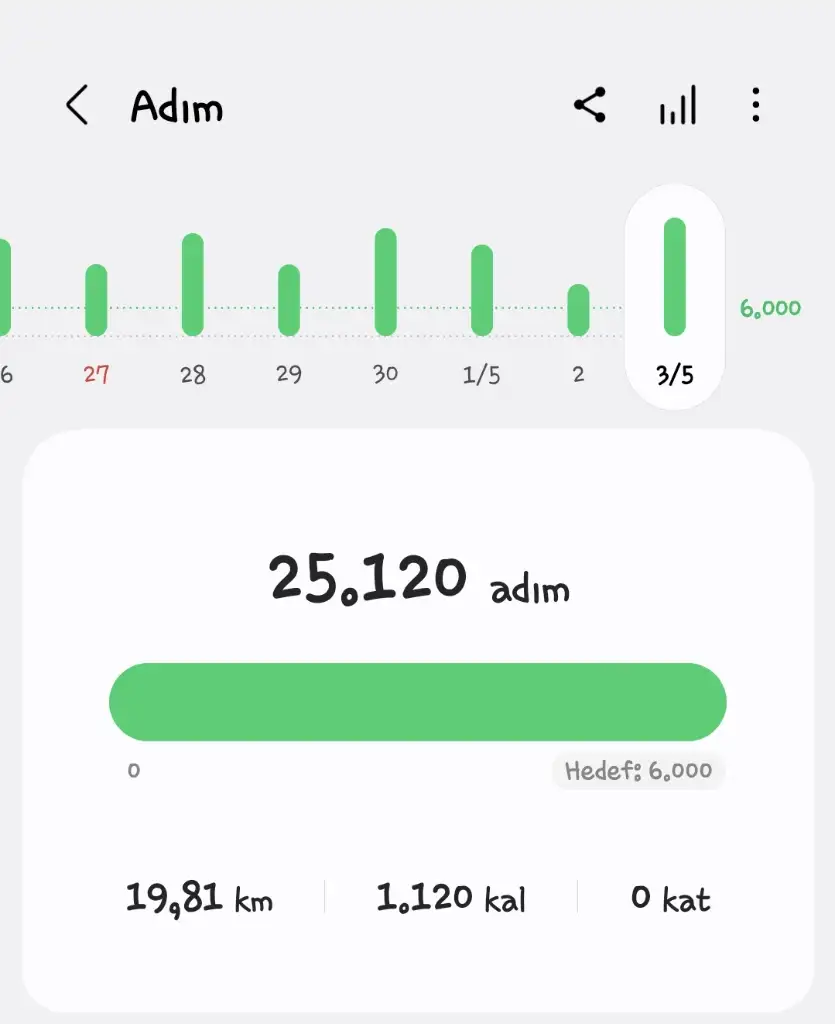Viewport: 835px width, 1024px height.
Task: Select the day 27 step bar
Action: pos(96,300)
